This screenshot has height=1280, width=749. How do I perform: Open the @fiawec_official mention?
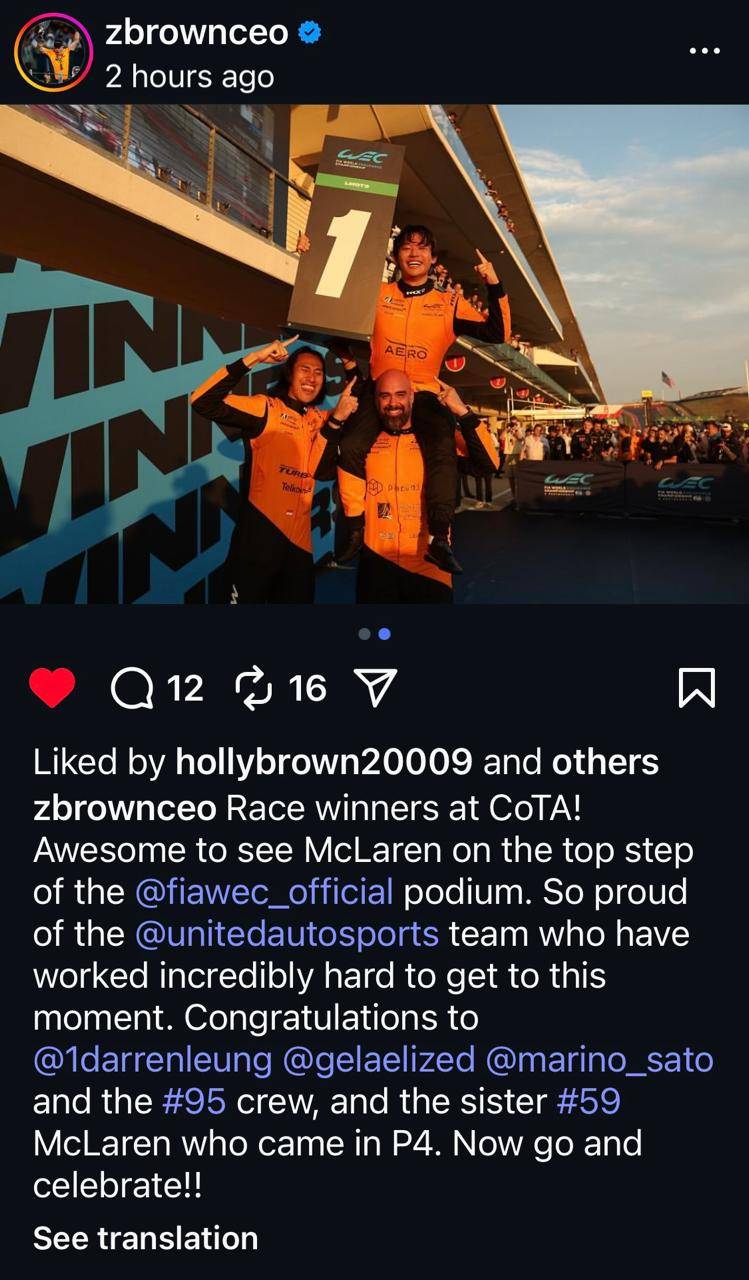pos(263,891)
